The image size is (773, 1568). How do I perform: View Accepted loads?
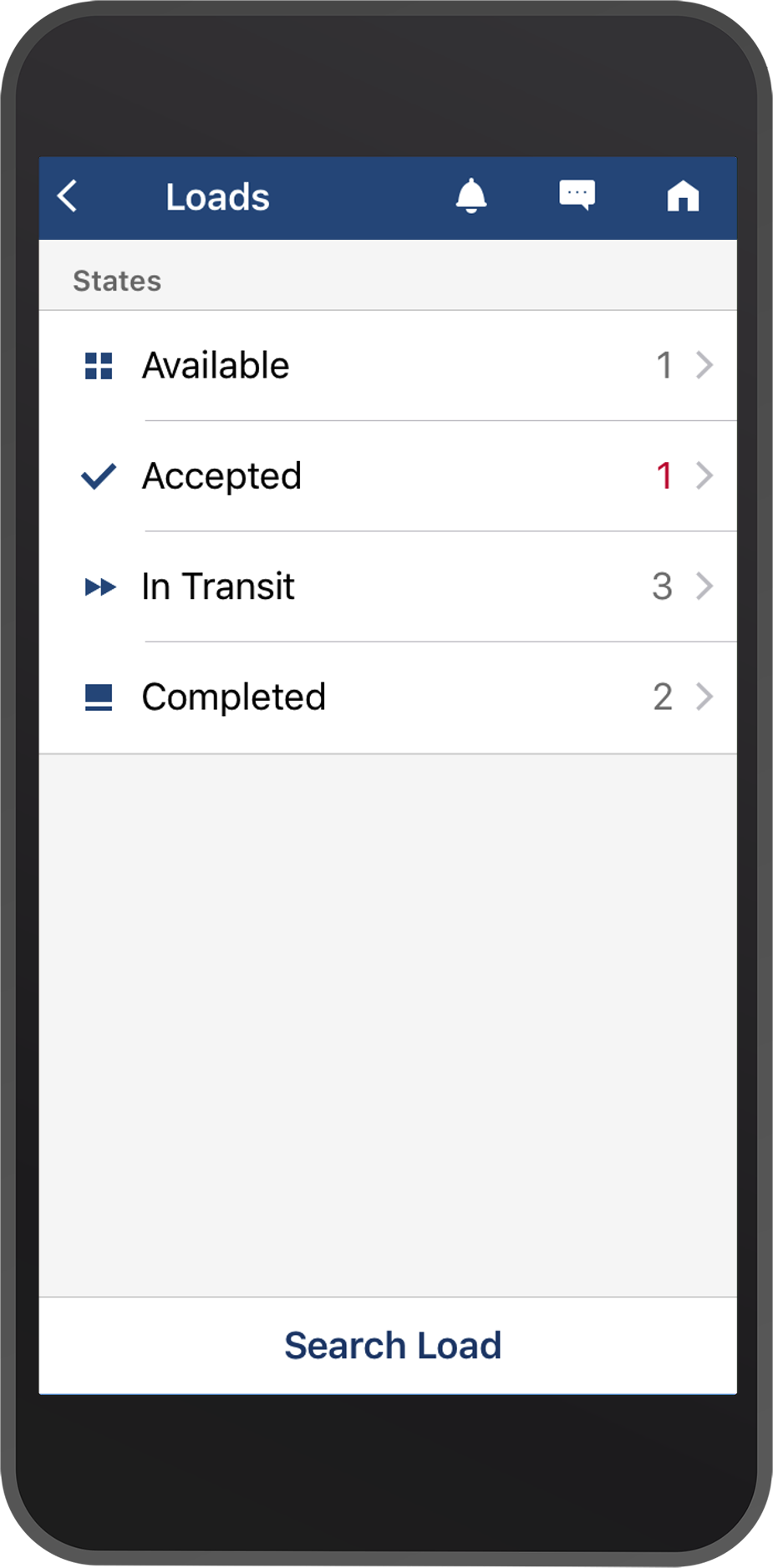(388, 476)
